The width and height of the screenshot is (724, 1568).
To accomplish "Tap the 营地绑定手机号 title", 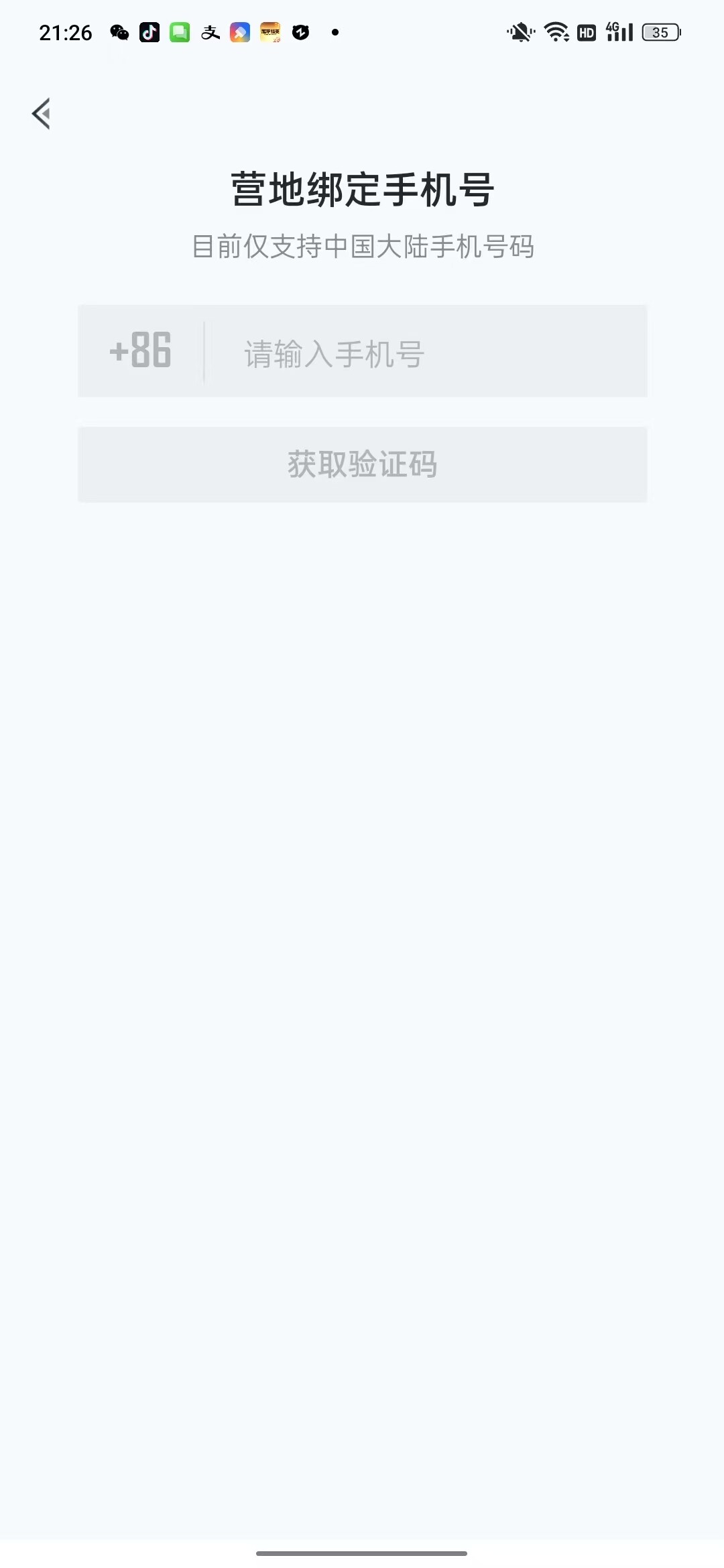I will (x=362, y=188).
